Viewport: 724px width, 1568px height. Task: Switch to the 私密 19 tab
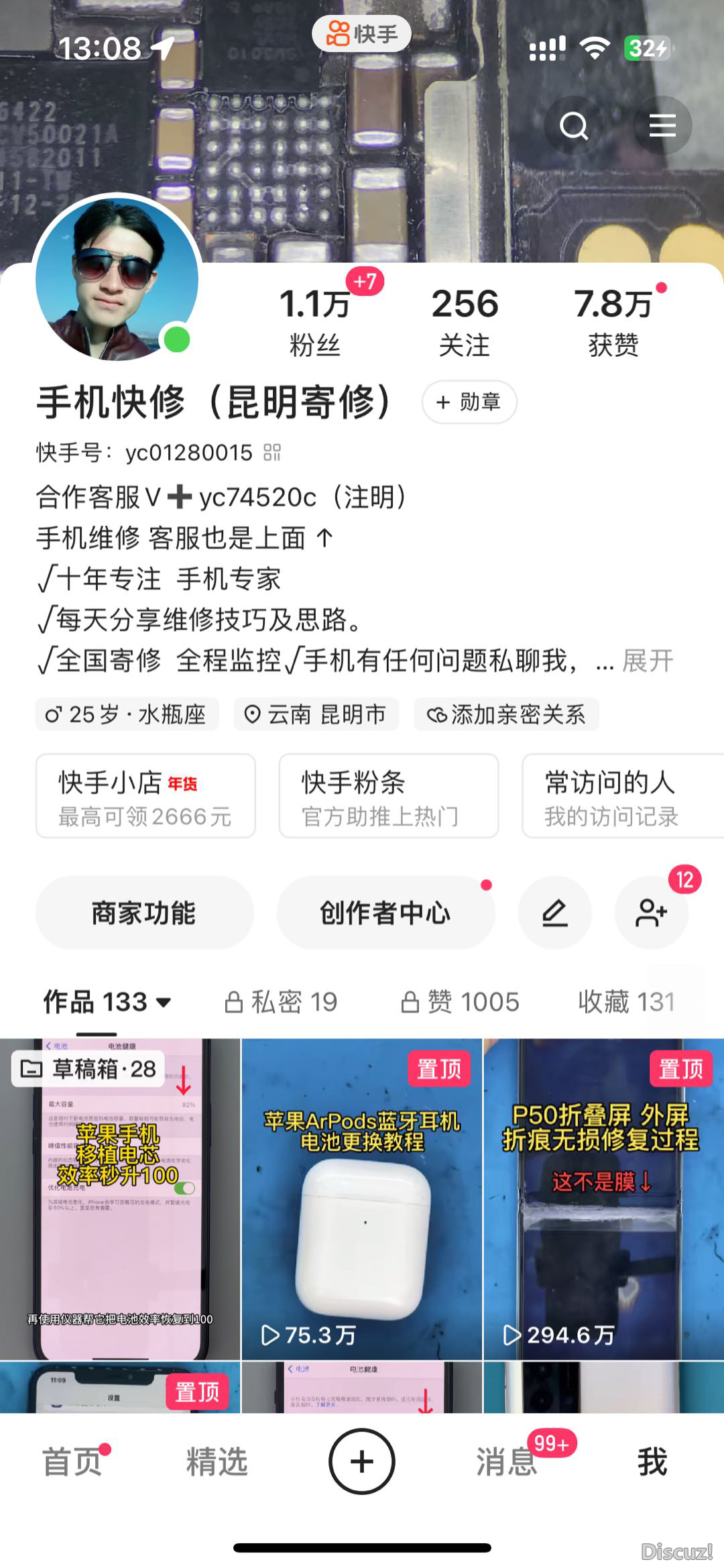coord(282,1002)
